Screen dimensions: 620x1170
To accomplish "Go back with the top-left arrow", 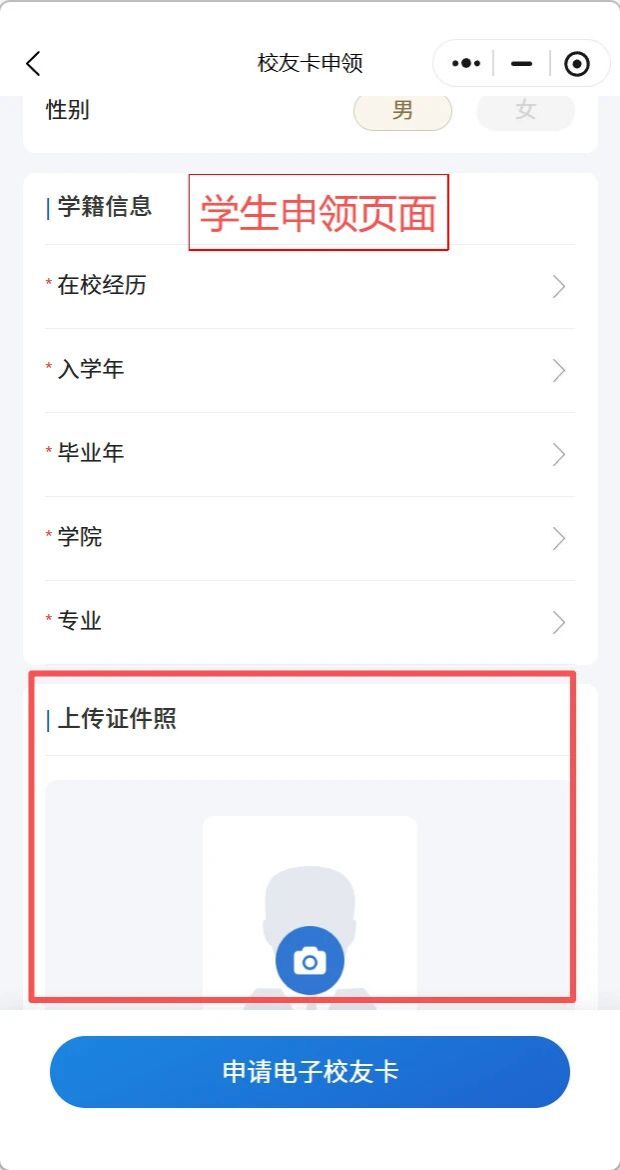I will pyautogui.click(x=33, y=64).
